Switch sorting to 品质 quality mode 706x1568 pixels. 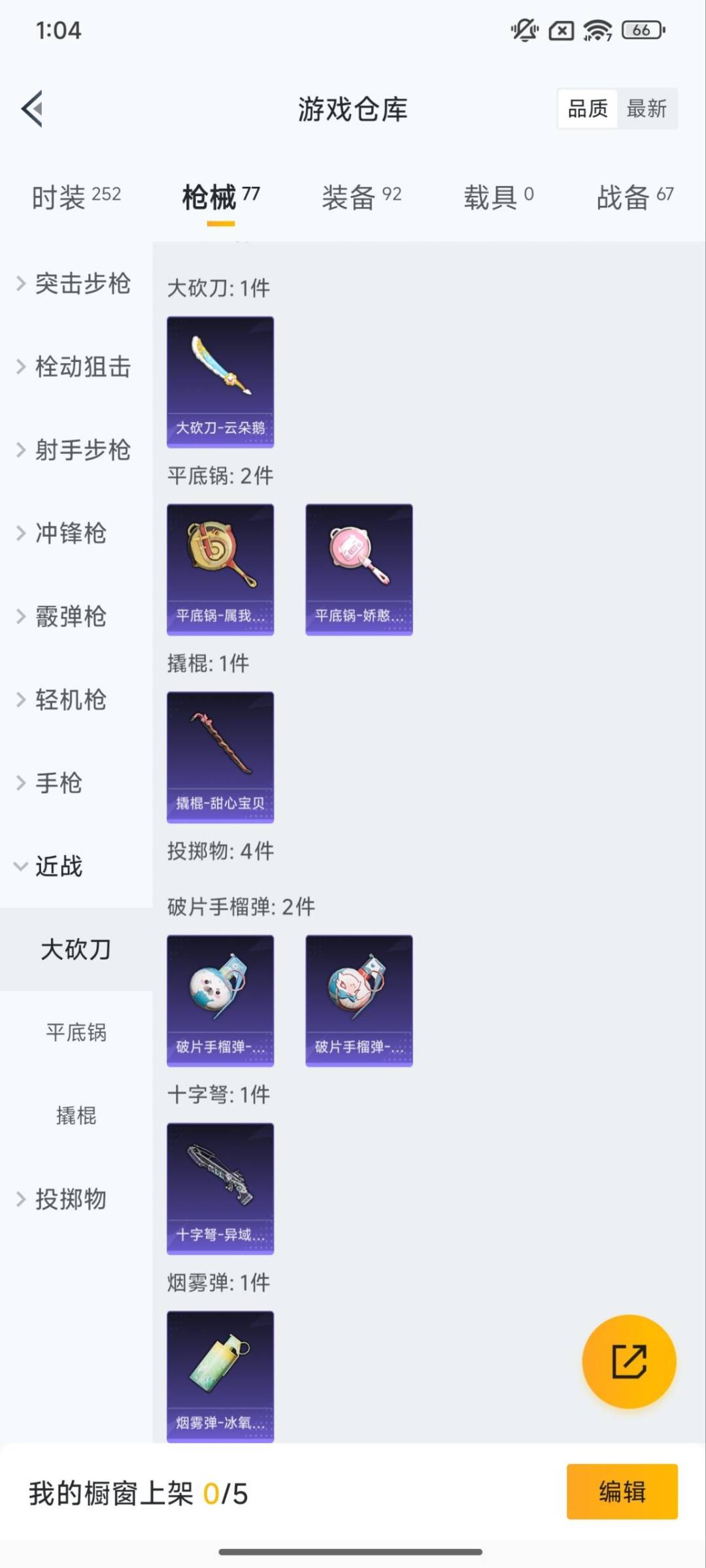click(586, 108)
